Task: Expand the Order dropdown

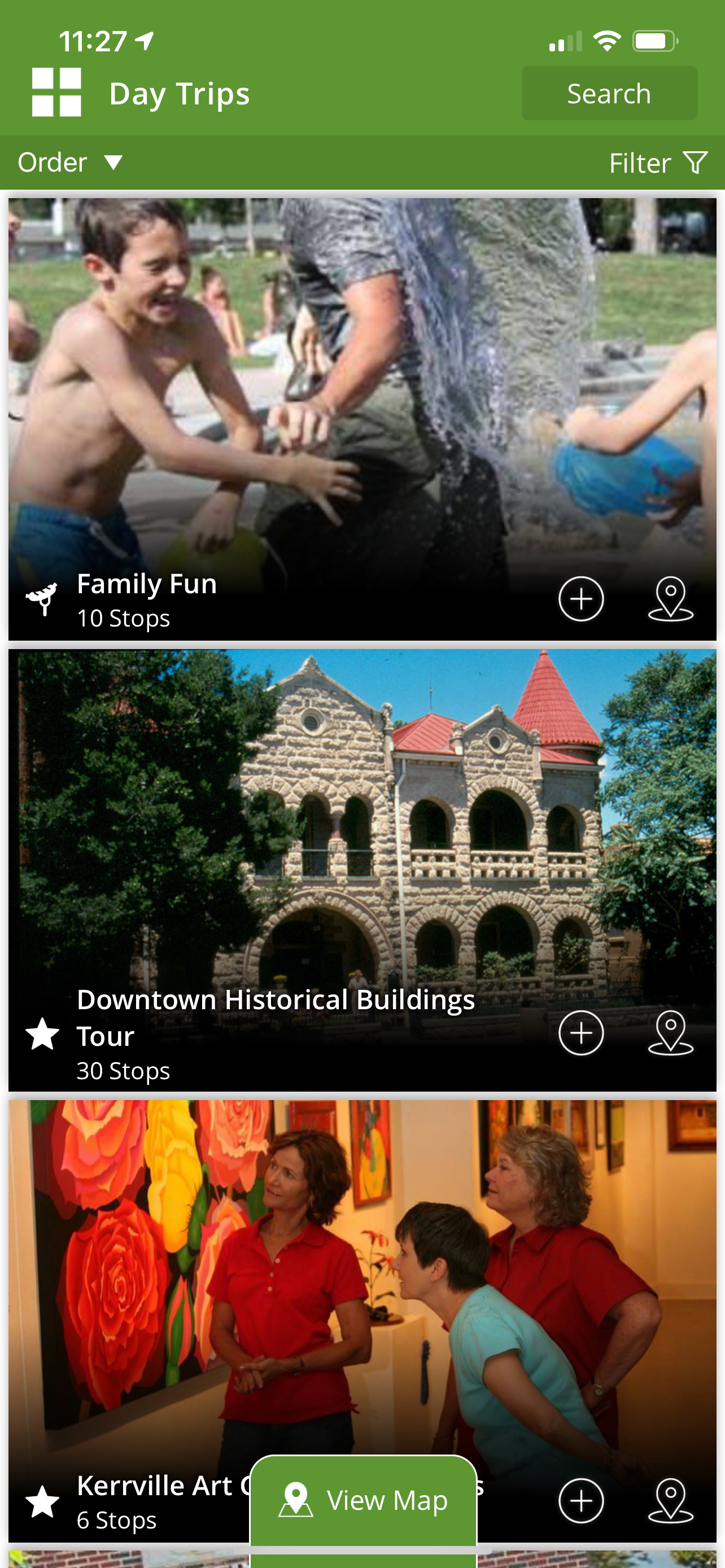Action: [70, 163]
